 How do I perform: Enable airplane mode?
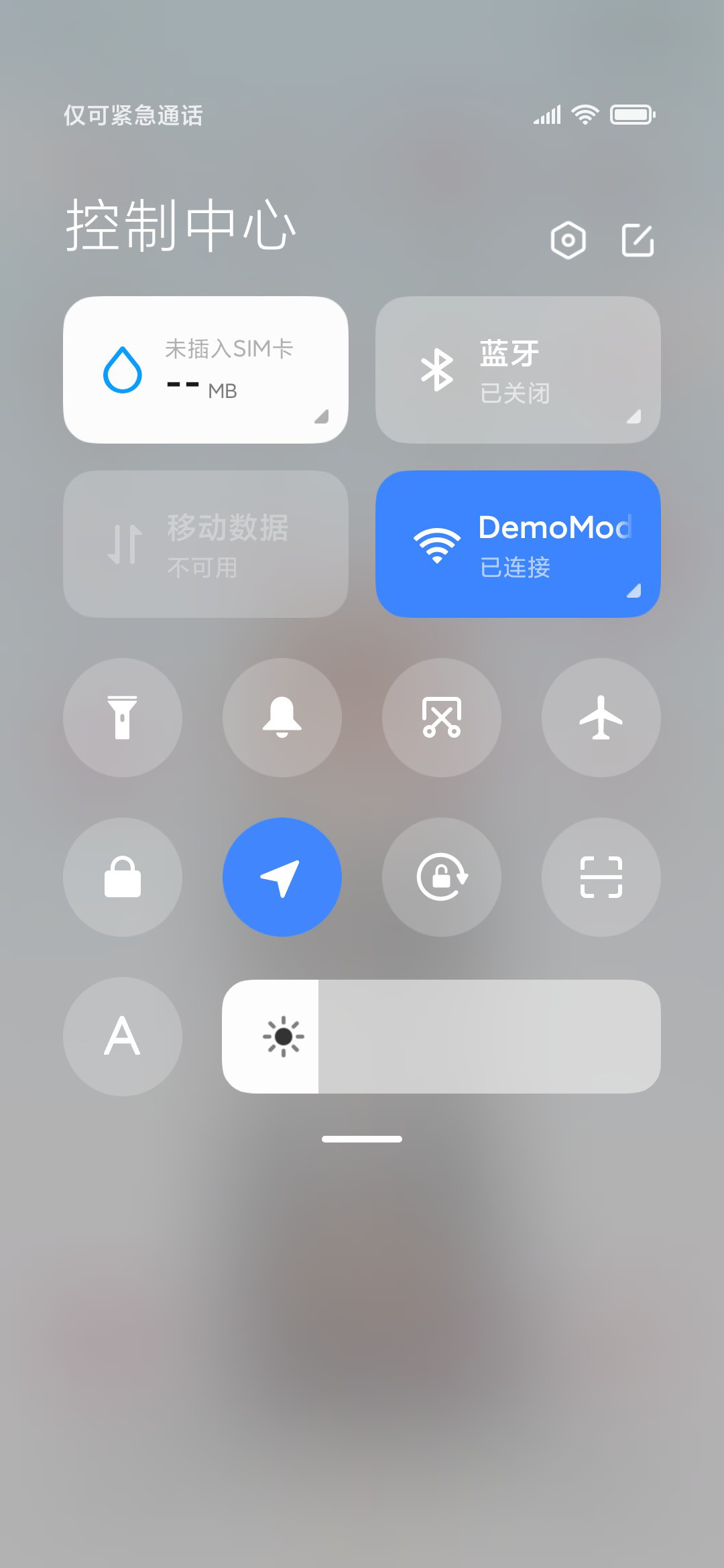(x=601, y=718)
